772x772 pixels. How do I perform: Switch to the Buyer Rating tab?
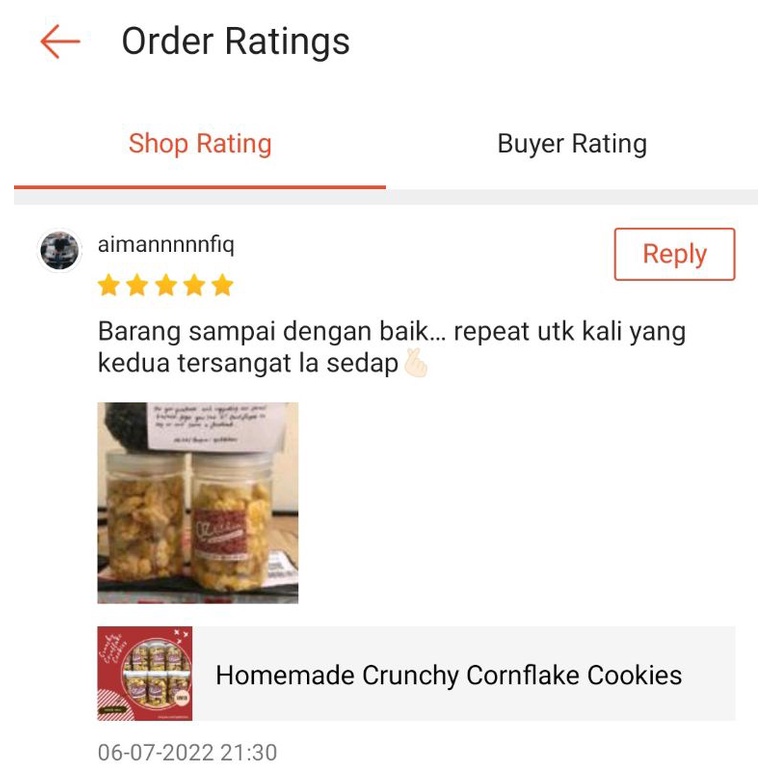point(571,144)
